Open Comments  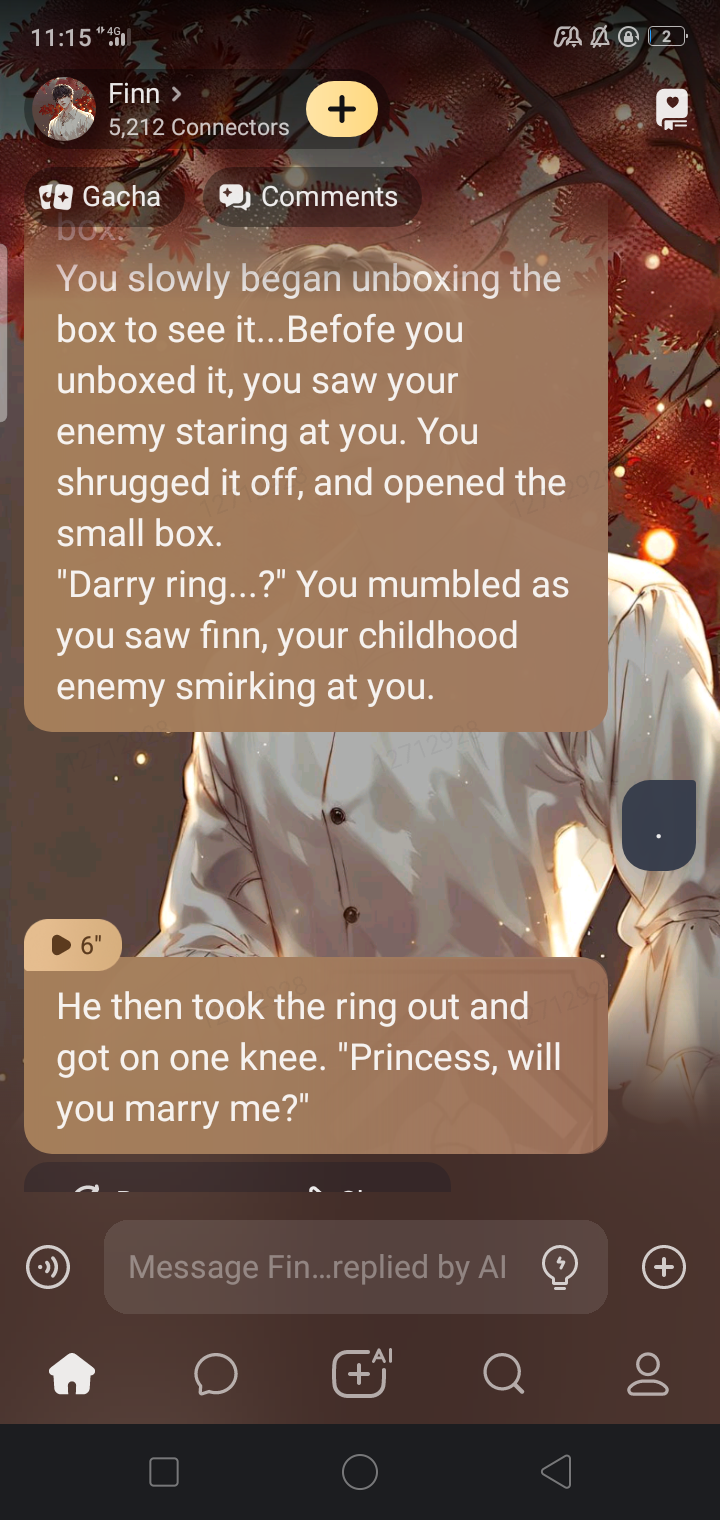310,197
